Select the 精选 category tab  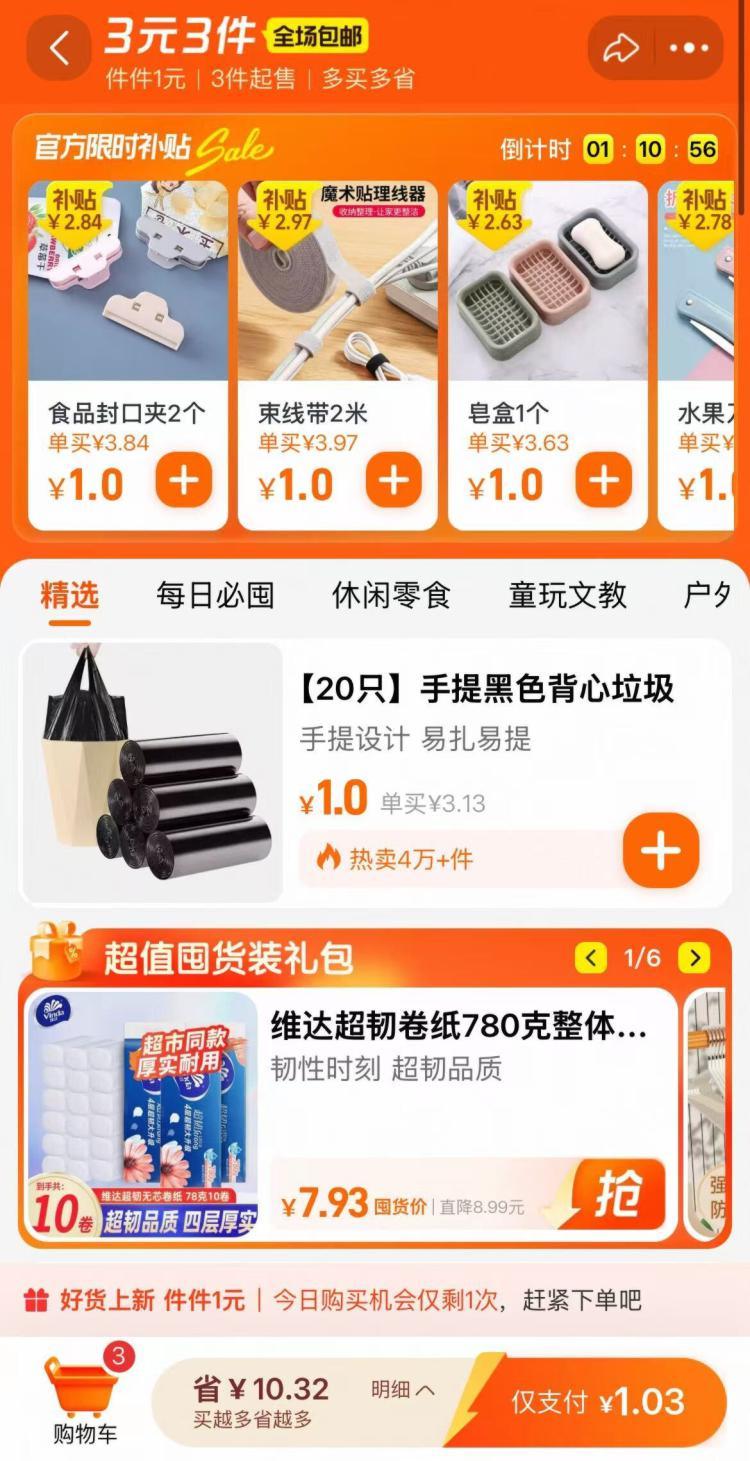(70, 595)
